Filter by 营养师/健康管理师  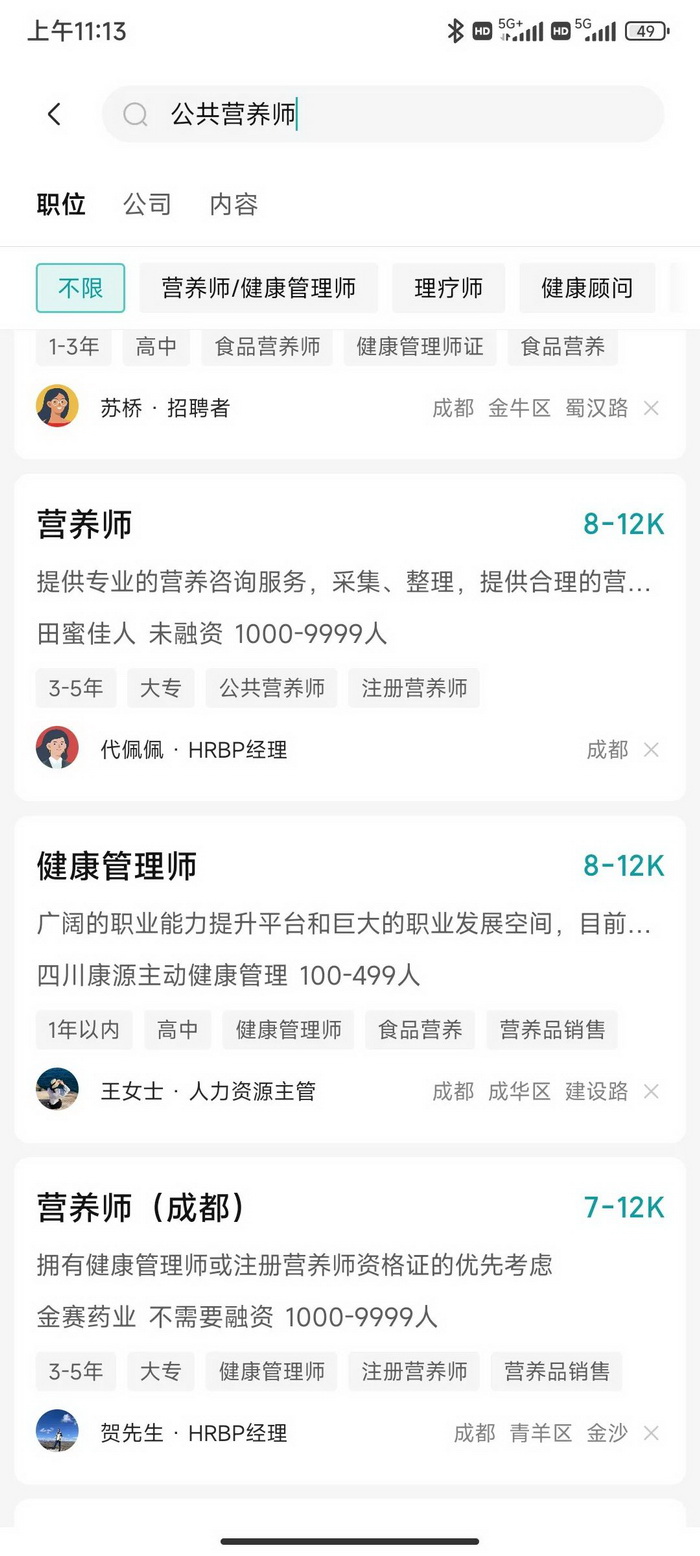click(259, 288)
